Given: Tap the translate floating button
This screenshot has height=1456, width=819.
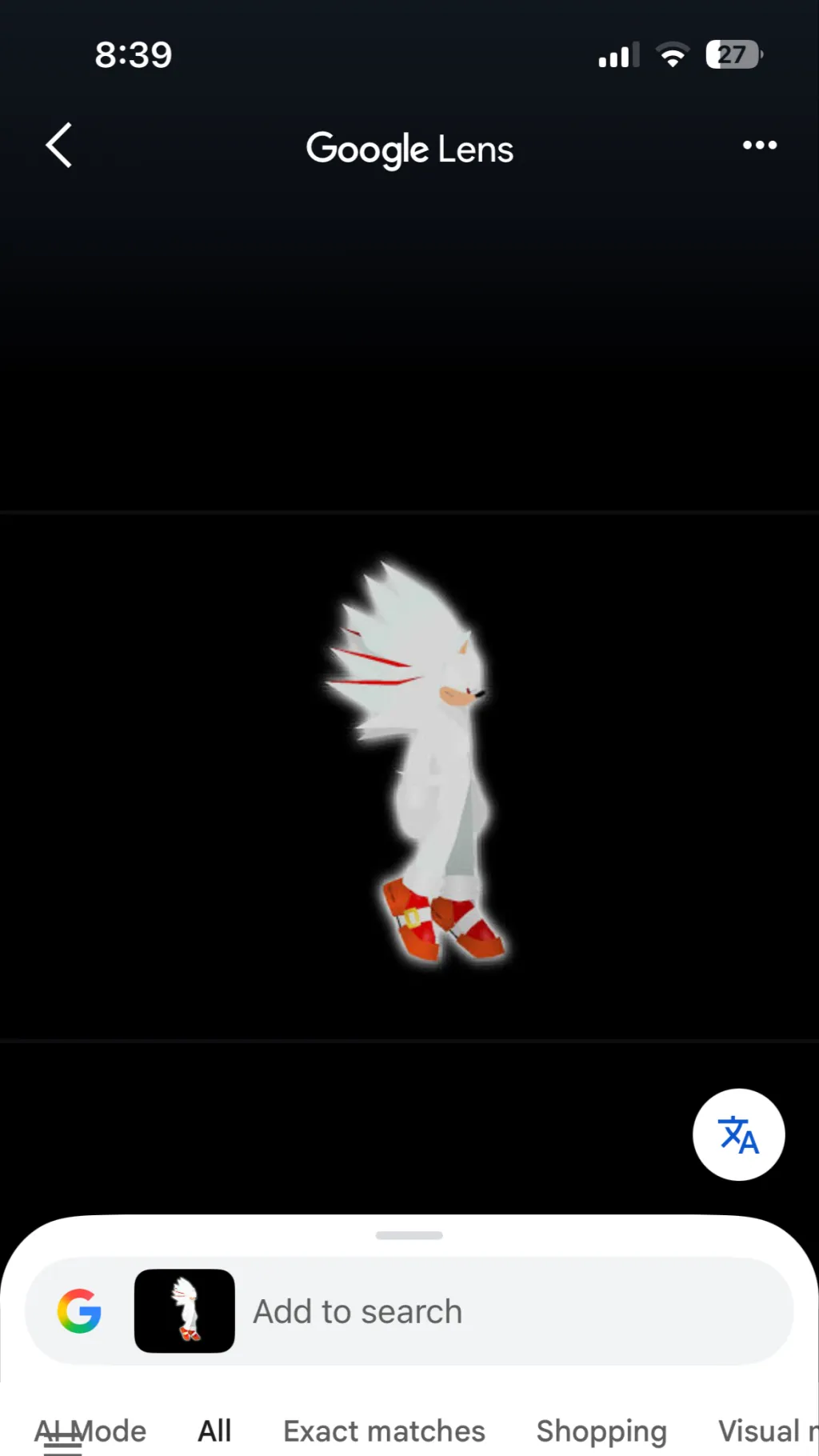Looking at the screenshot, I should pyautogui.click(x=738, y=1134).
